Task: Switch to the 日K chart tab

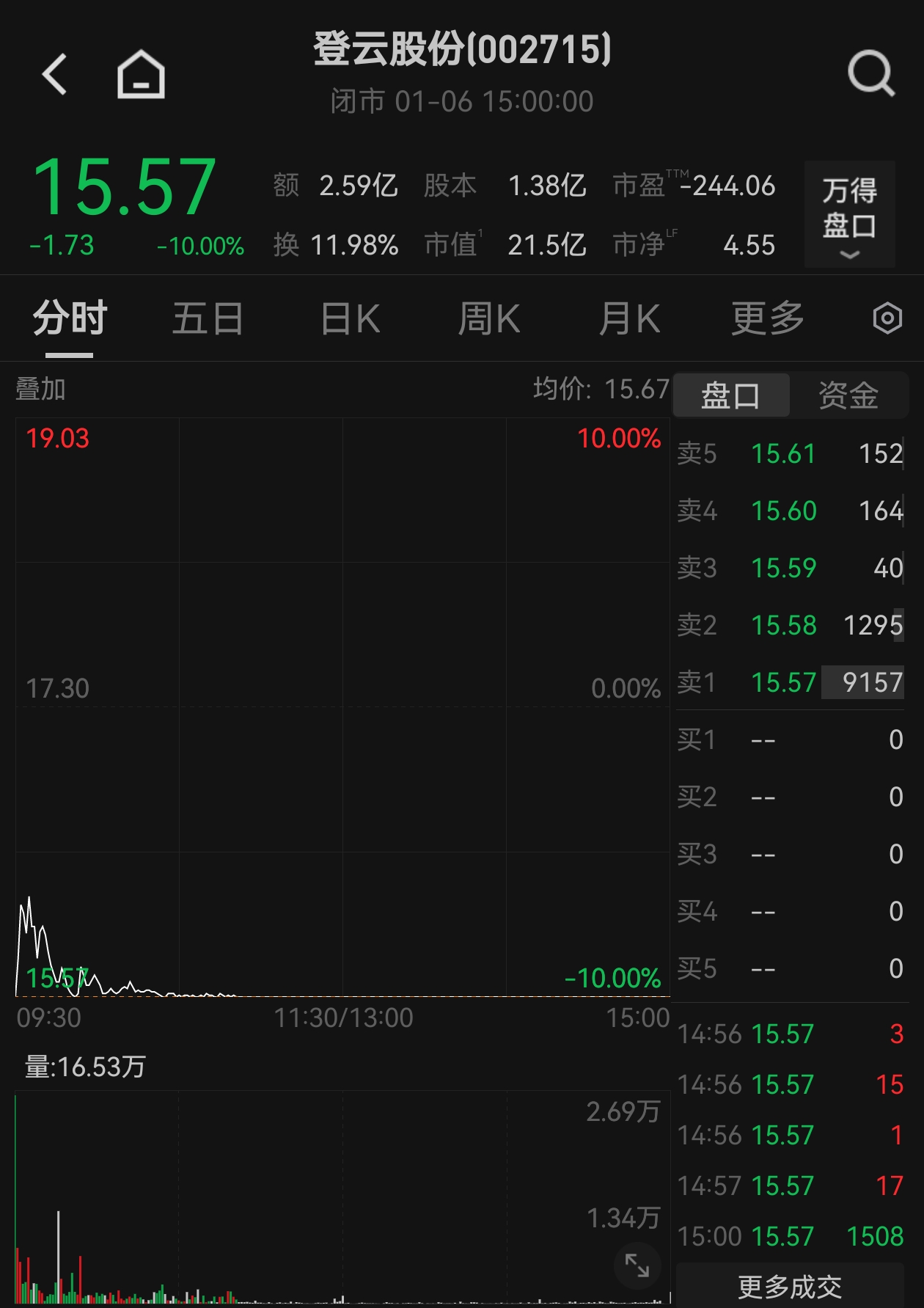Action: point(351,319)
